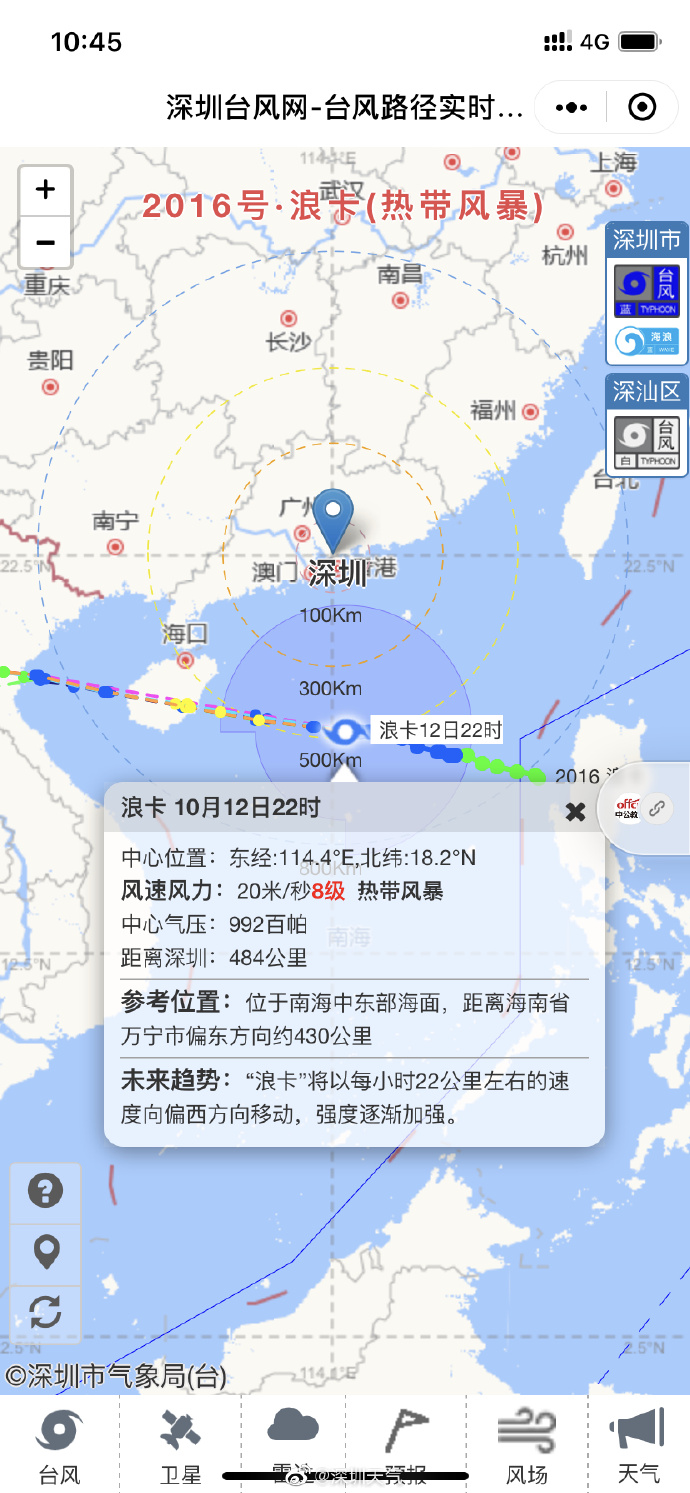Viewport: 690px width, 1493px height.
Task: Open the floating link widget on the right edge
Action: [x=655, y=808]
